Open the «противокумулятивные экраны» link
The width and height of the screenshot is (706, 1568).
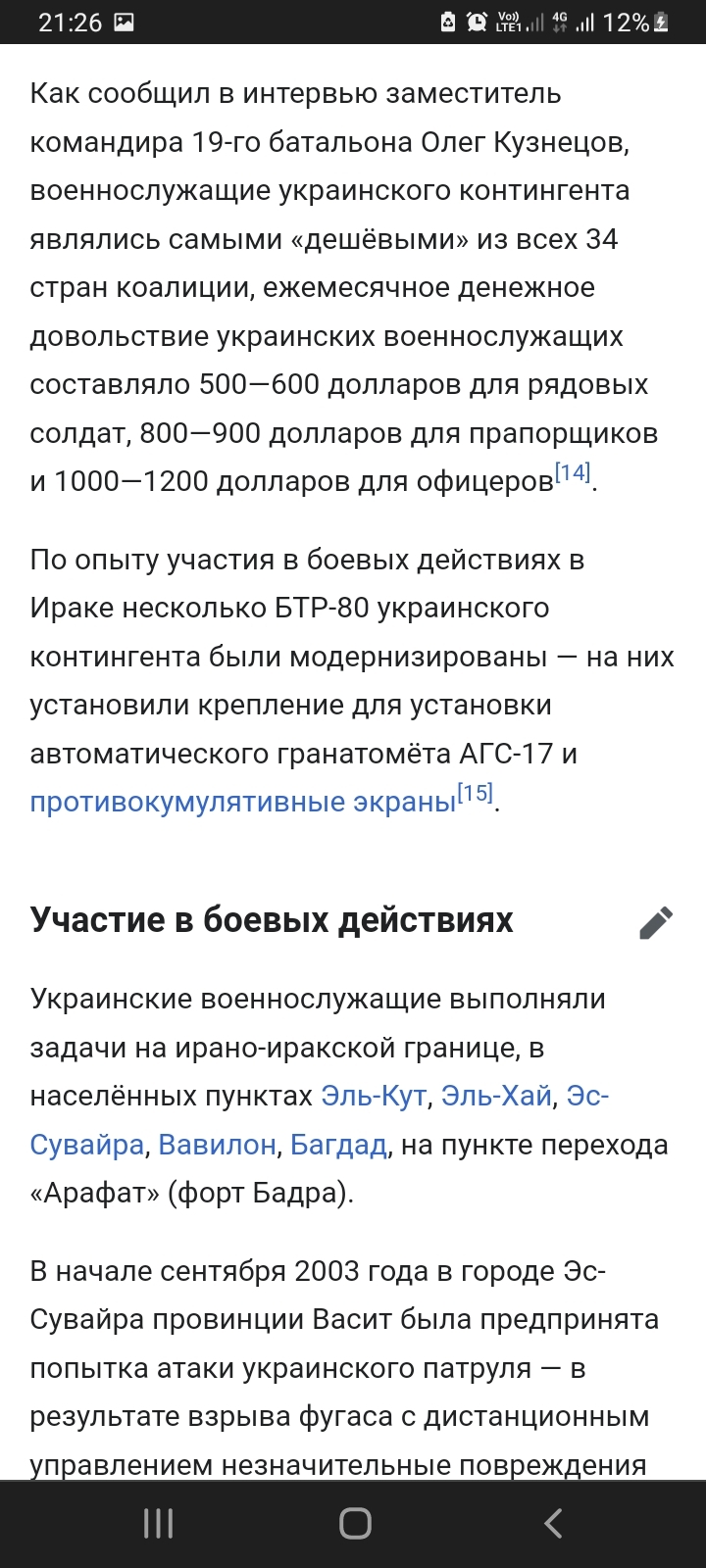point(243,803)
